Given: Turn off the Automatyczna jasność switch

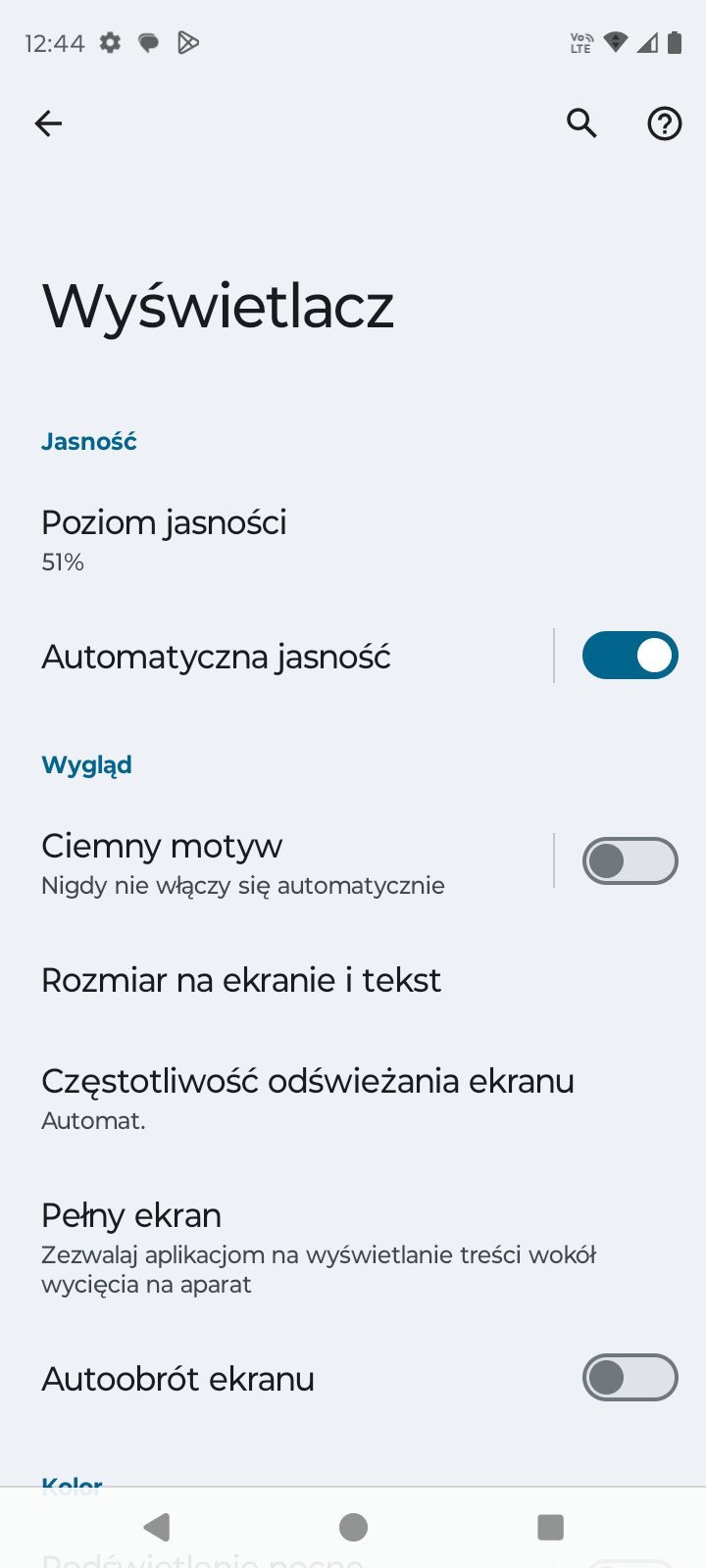Looking at the screenshot, I should (630, 656).
